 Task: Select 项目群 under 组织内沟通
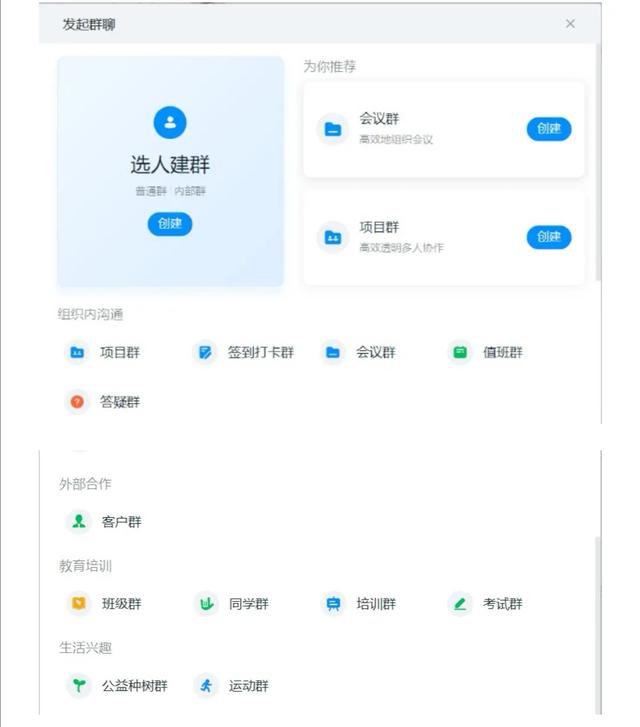[107, 352]
